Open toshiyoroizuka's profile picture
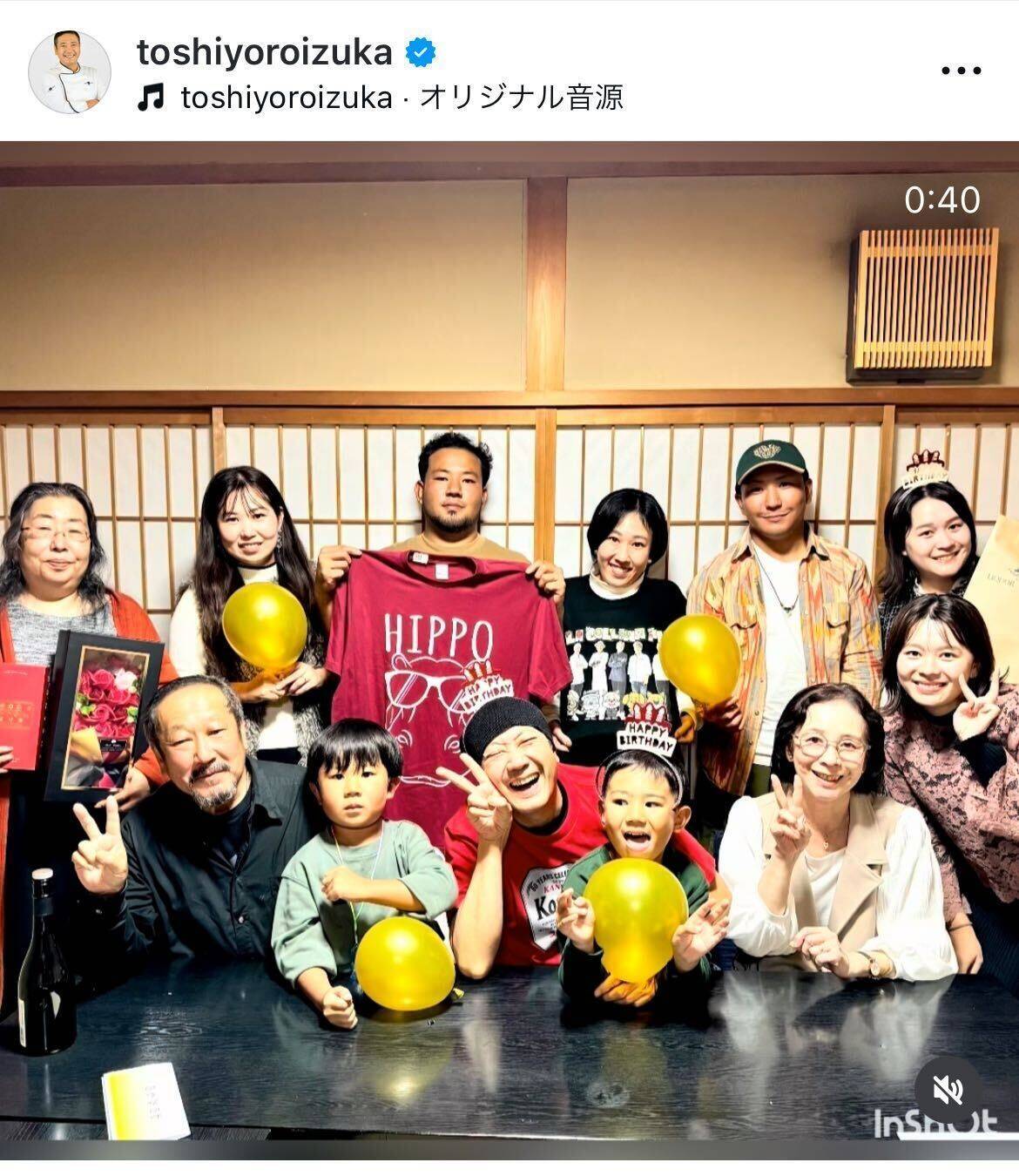 coord(70,72)
